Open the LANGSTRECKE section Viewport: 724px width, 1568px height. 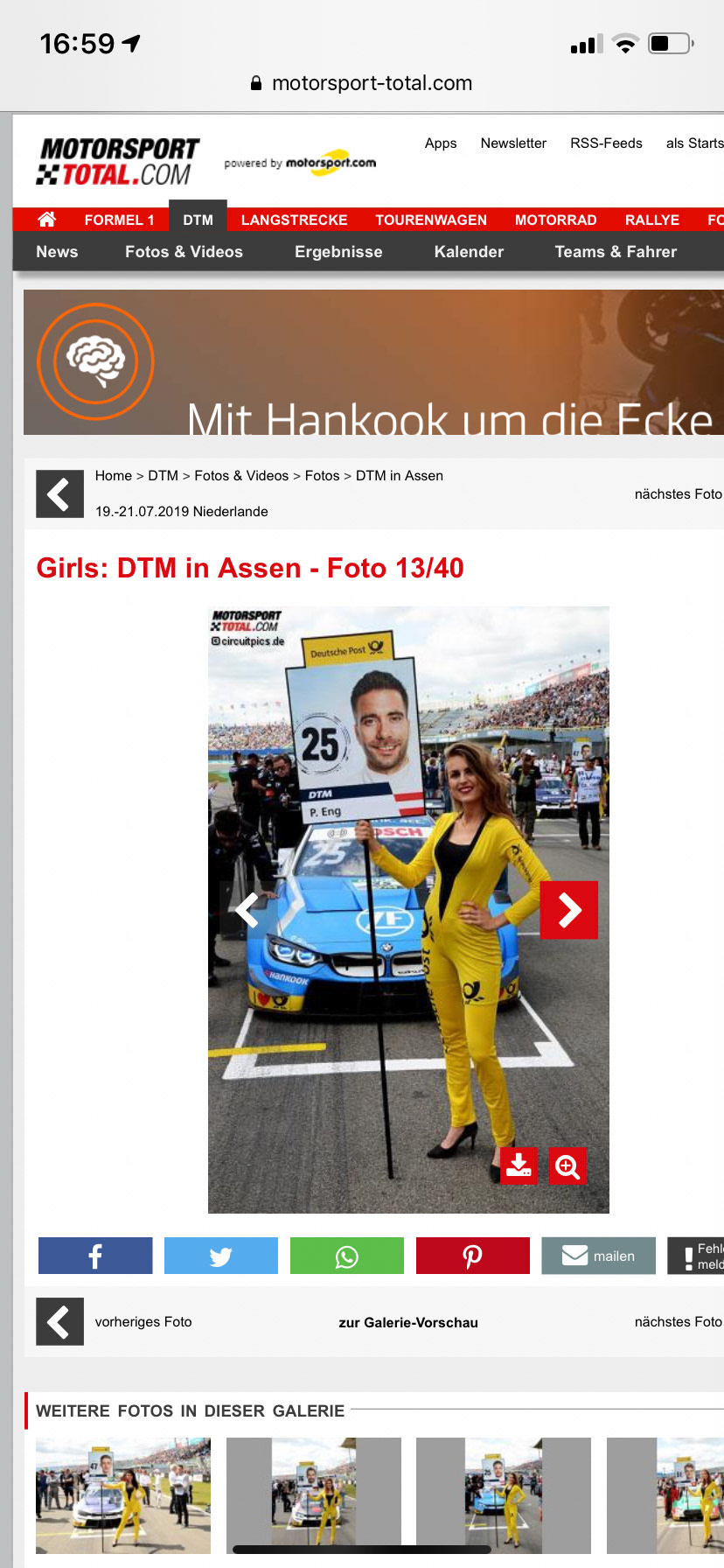[294, 220]
